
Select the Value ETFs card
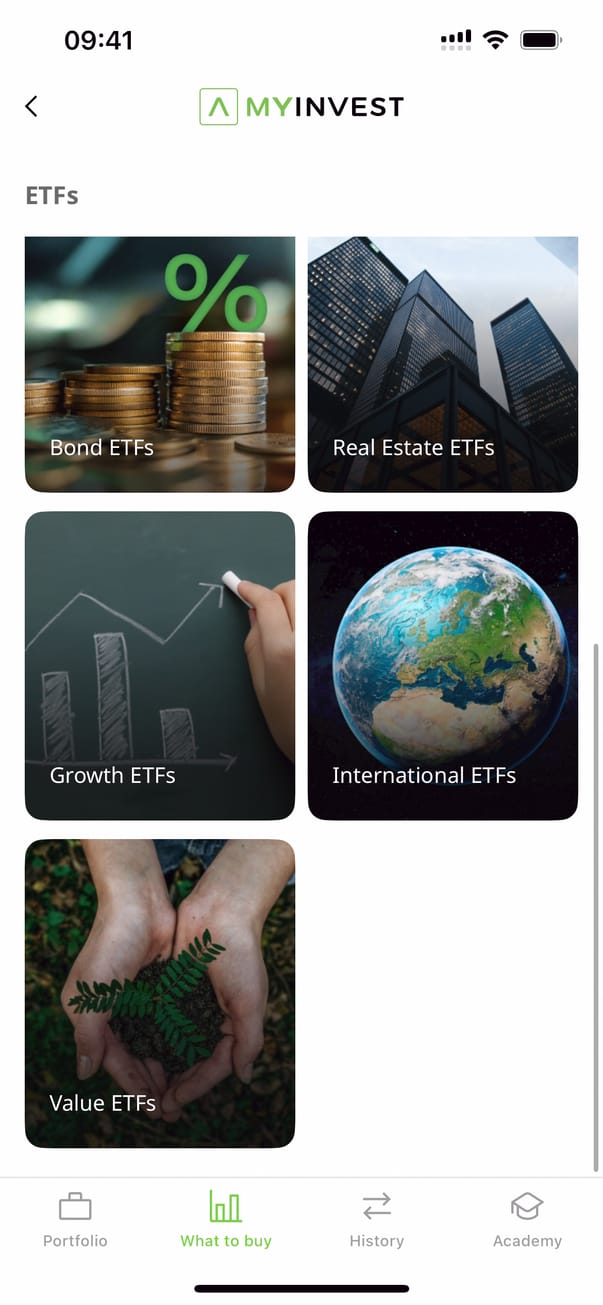point(160,992)
